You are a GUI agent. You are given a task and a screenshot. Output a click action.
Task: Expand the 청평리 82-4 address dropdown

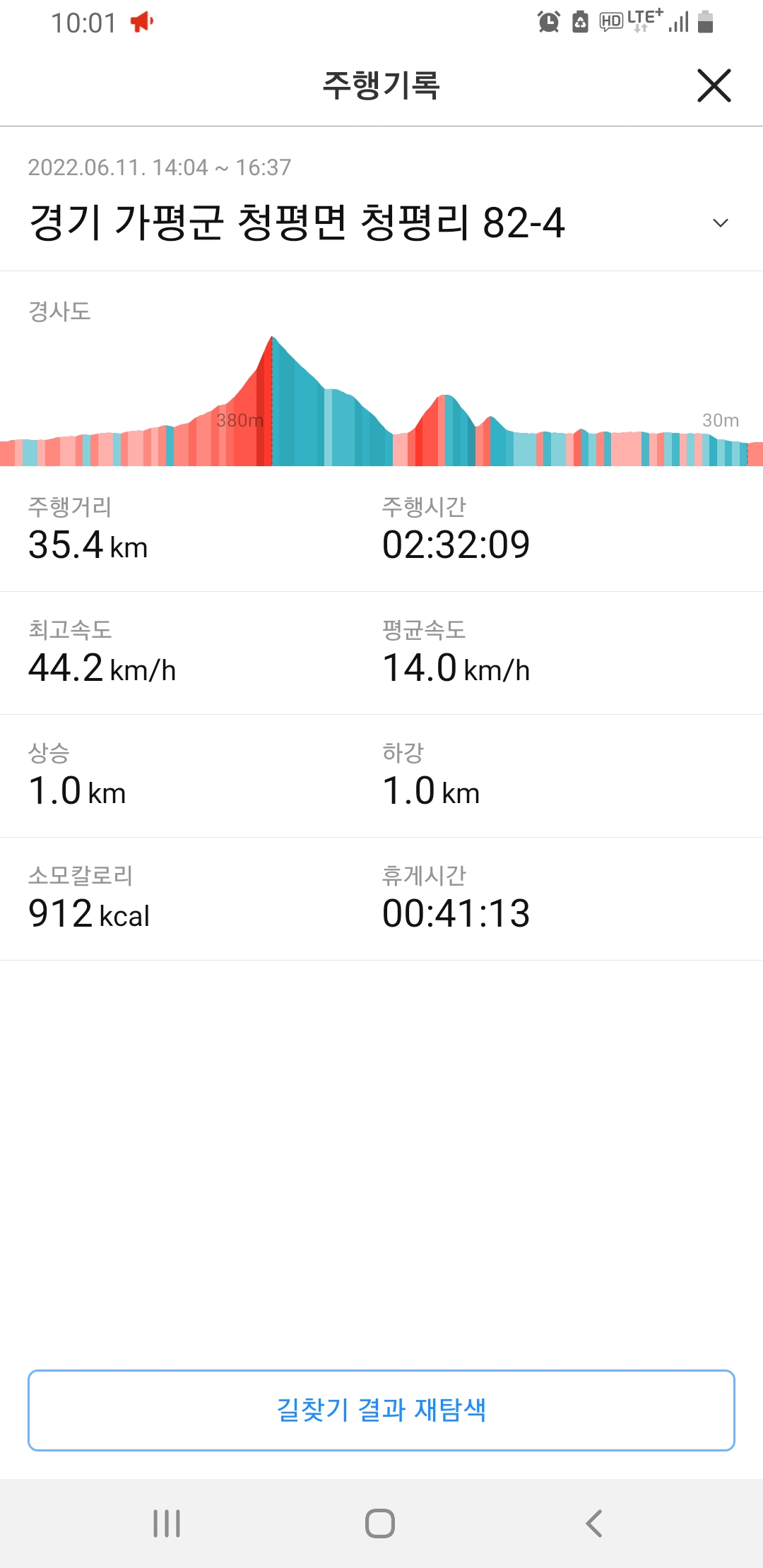(720, 223)
